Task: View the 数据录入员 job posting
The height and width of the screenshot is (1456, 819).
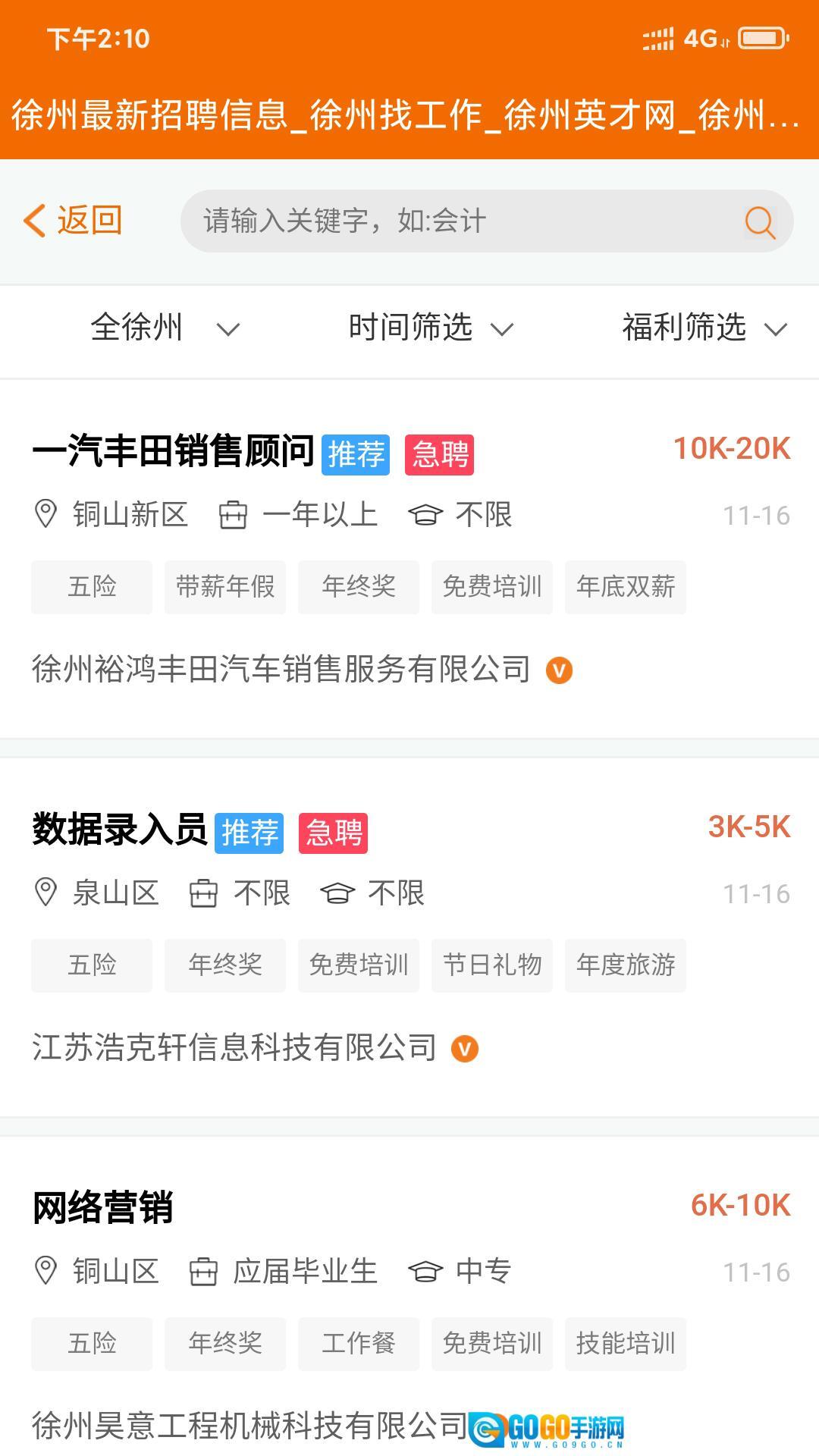Action: [x=120, y=829]
